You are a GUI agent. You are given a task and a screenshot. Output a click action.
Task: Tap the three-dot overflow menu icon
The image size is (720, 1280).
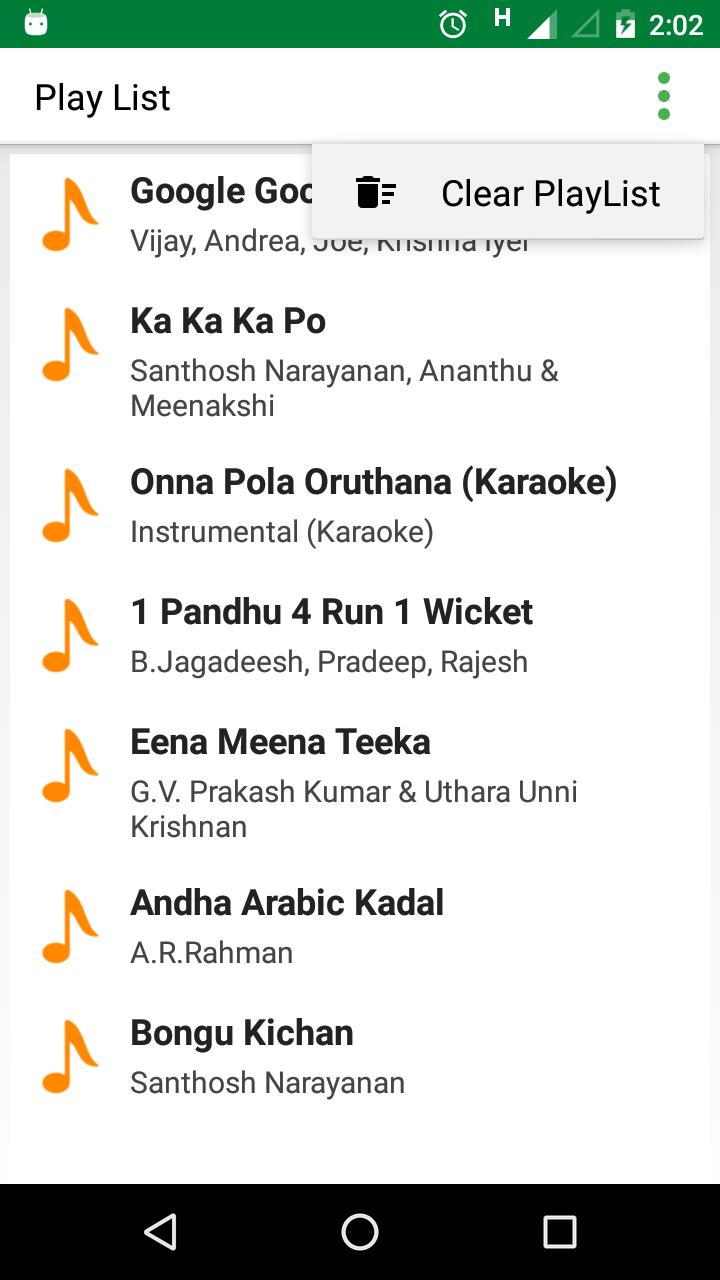(x=663, y=97)
